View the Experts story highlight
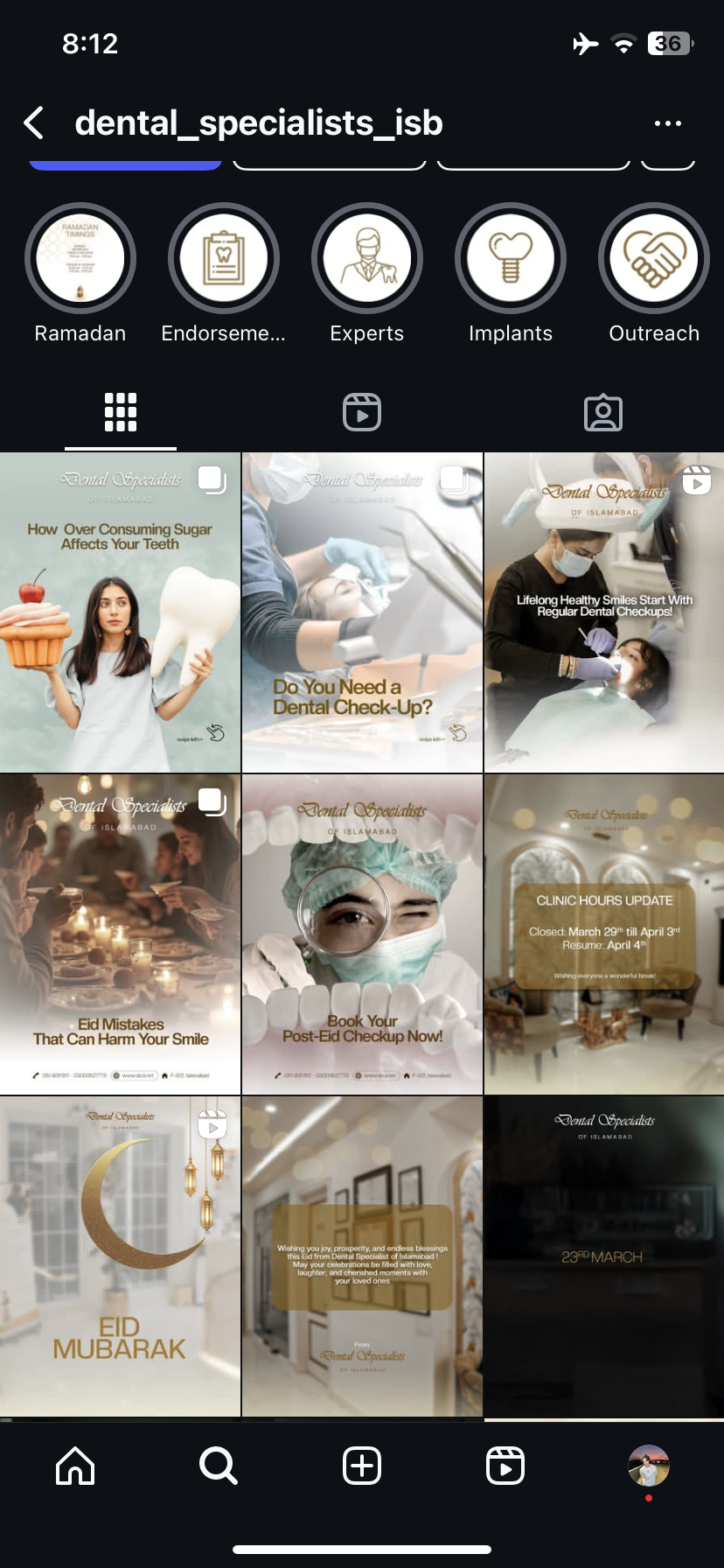The height and width of the screenshot is (1568, 724). click(x=367, y=259)
